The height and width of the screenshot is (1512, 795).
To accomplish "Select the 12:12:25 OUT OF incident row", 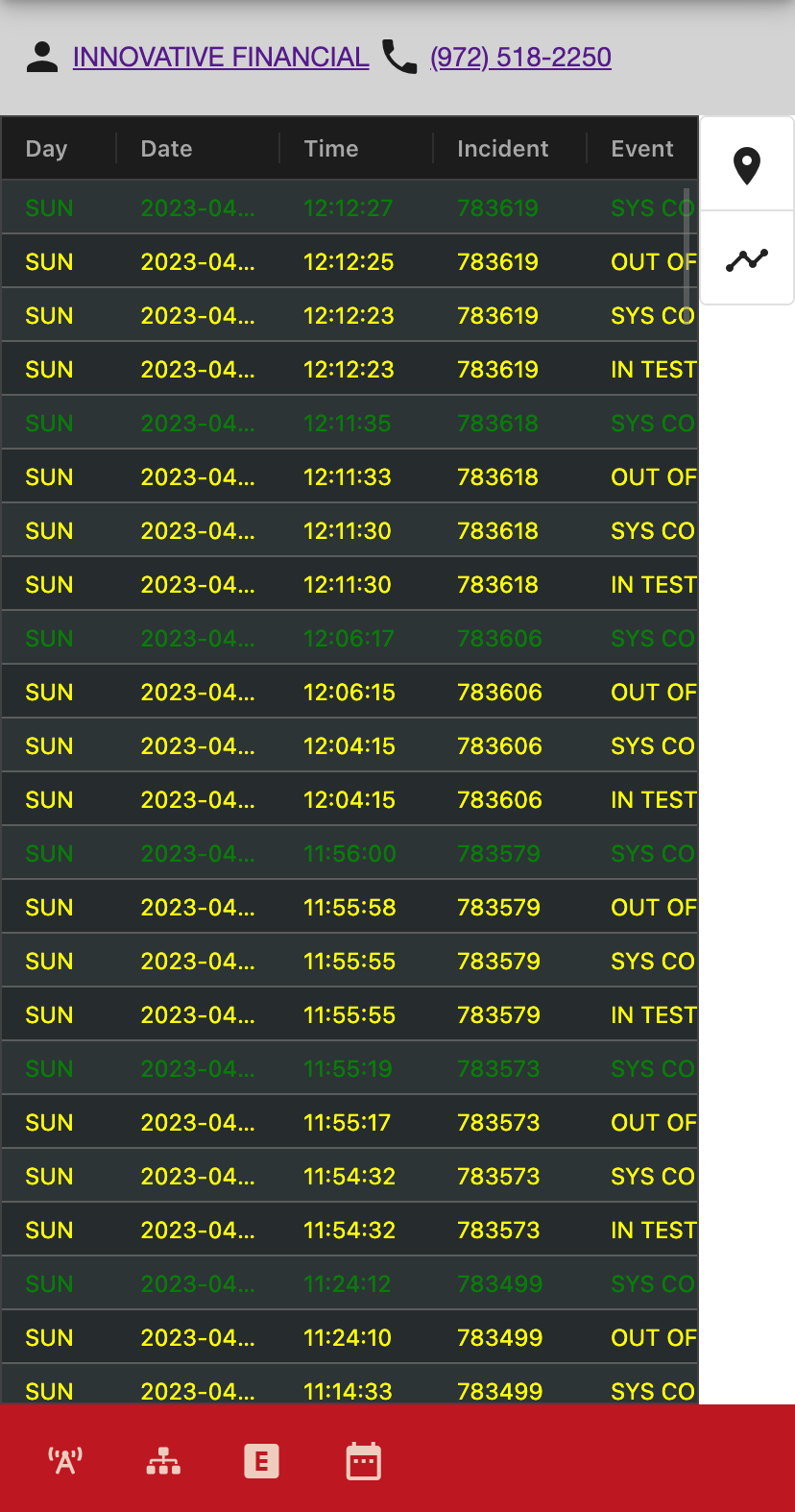I will [349, 261].
